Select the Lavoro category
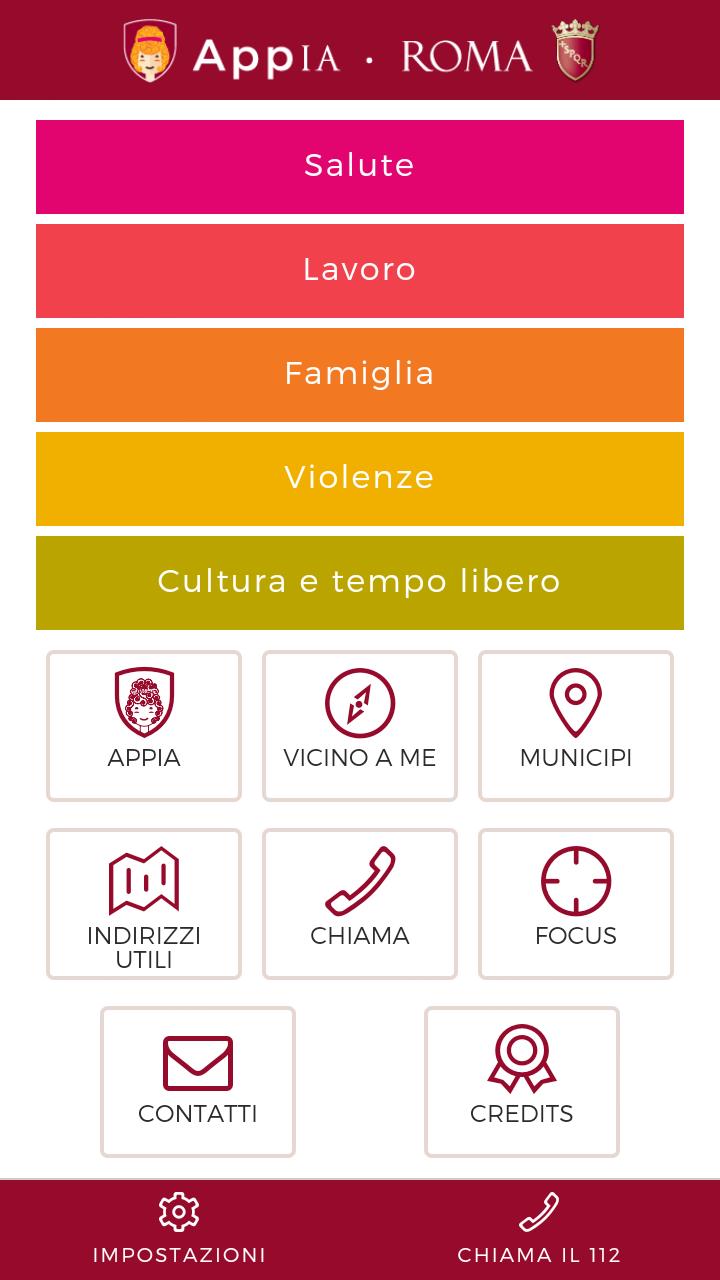 [x=360, y=271]
